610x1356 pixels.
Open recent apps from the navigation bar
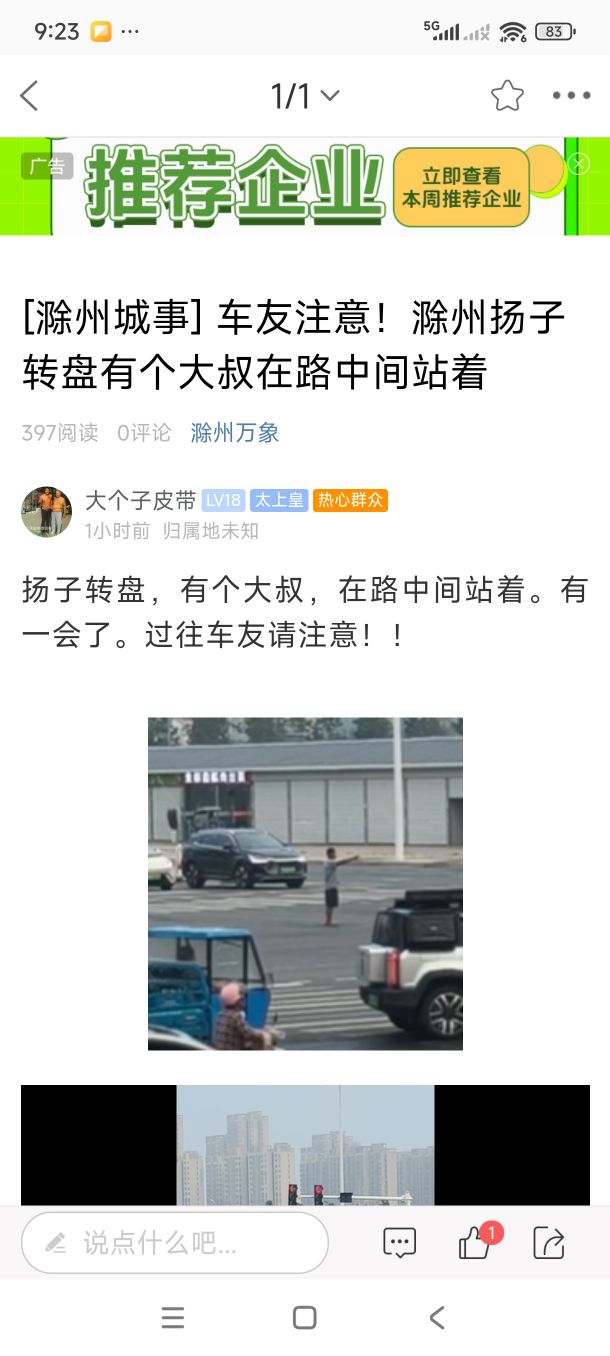172,1318
